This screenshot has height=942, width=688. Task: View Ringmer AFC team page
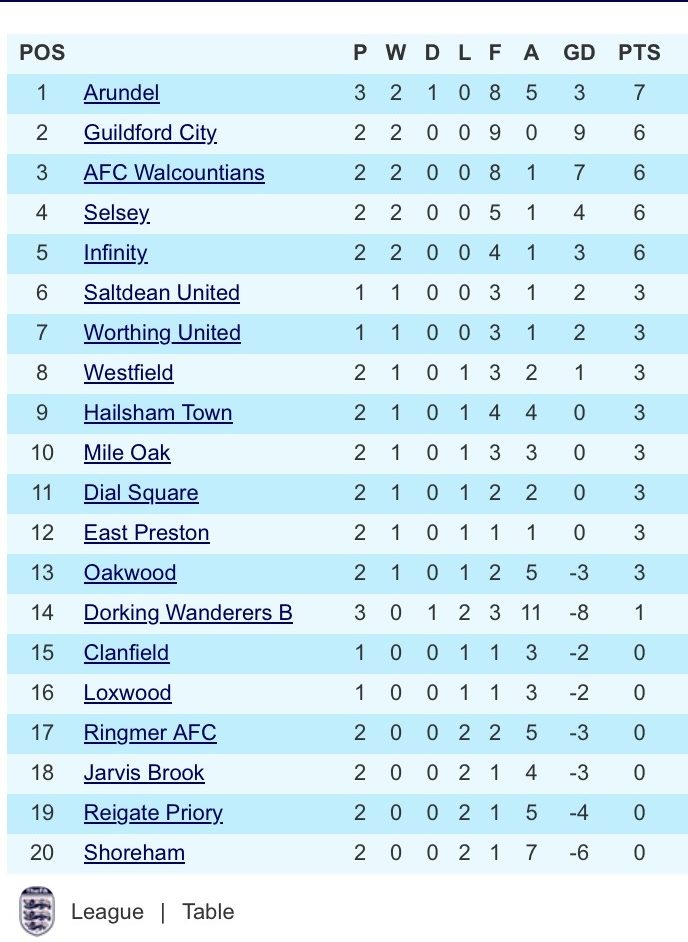tap(150, 733)
